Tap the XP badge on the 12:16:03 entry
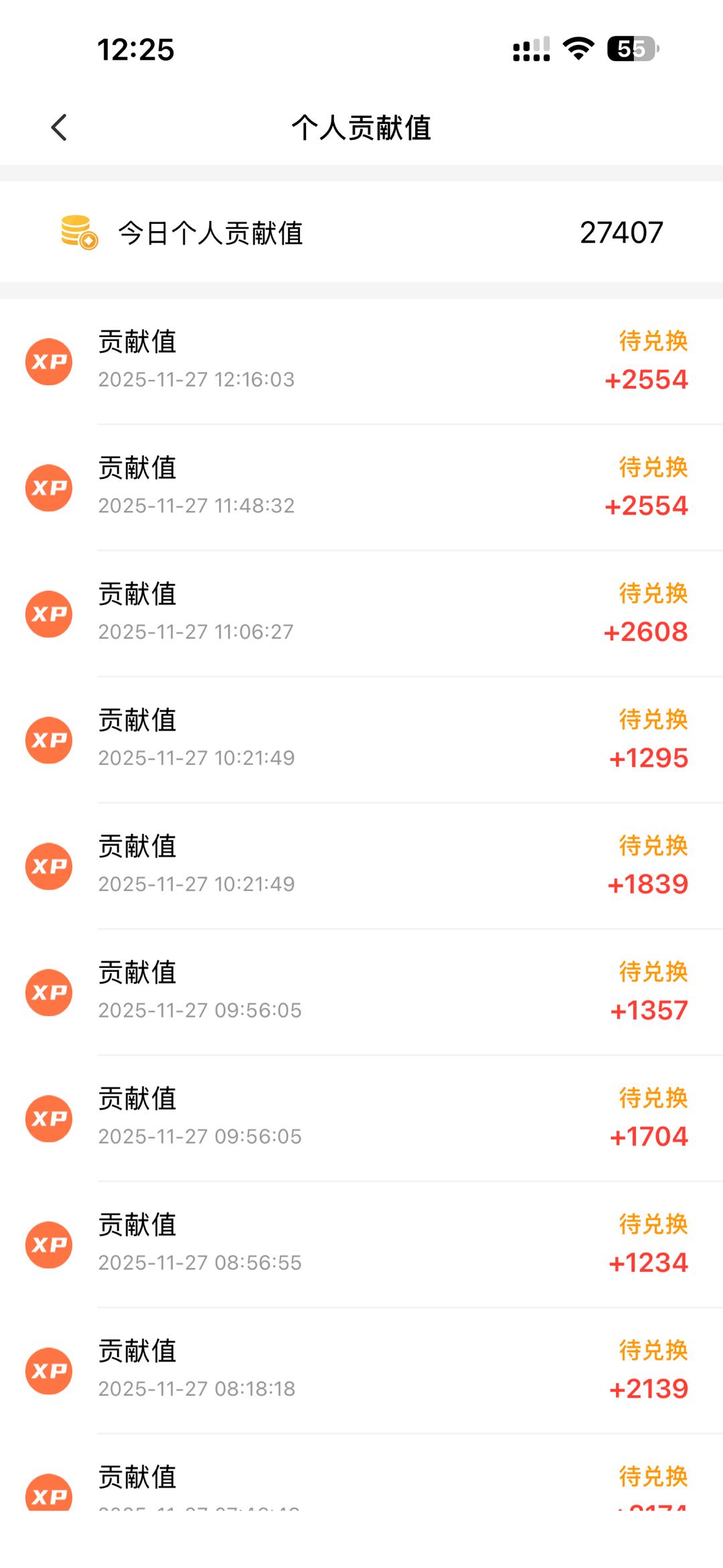The image size is (723, 1568). pyautogui.click(x=48, y=360)
